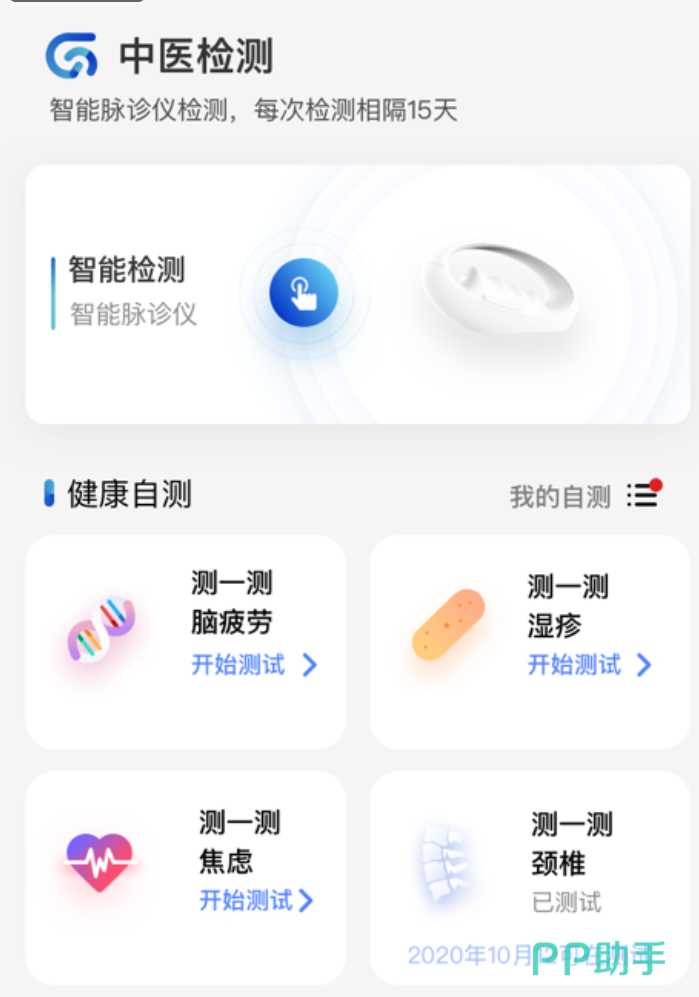
Task: Tap the blue touch icon for 智能检测
Action: [x=303, y=294]
